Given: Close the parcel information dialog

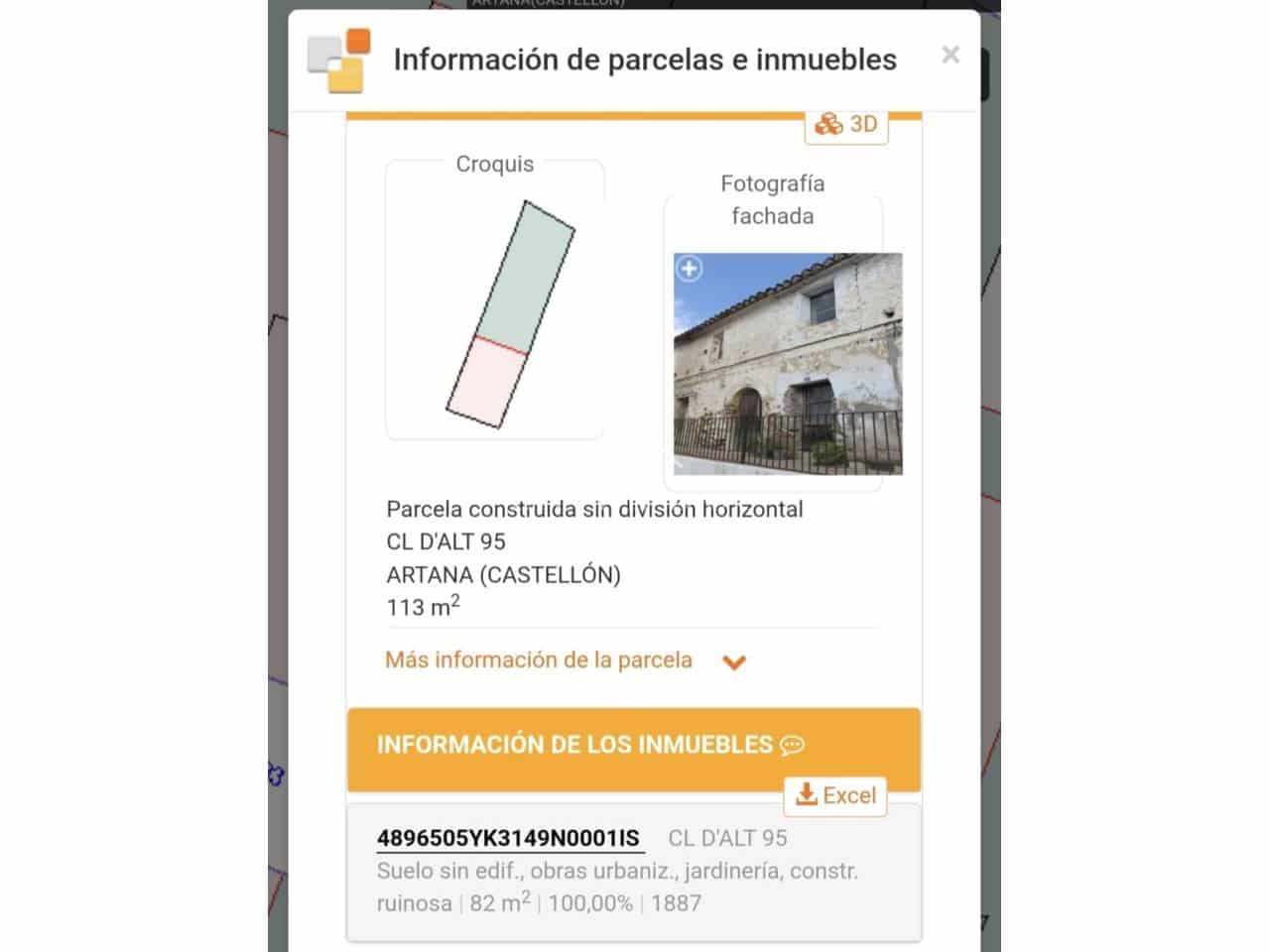Looking at the screenshot, I should (x=950, y=55).
